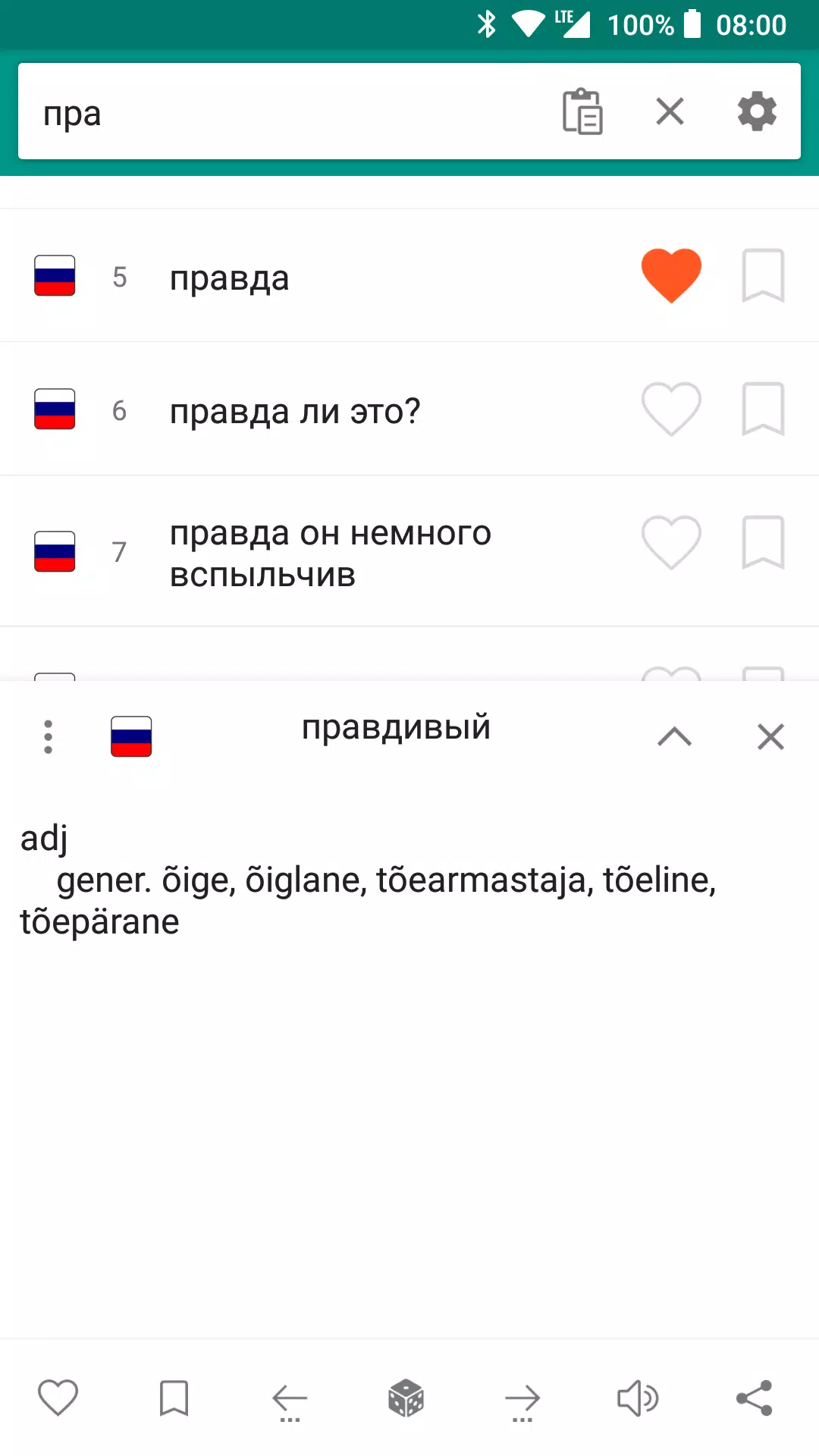Bookmark "правда он немного вспыльчив"
Image resolution: width=819 pixels, height=1456 pixels.
(x=762, y=542)
